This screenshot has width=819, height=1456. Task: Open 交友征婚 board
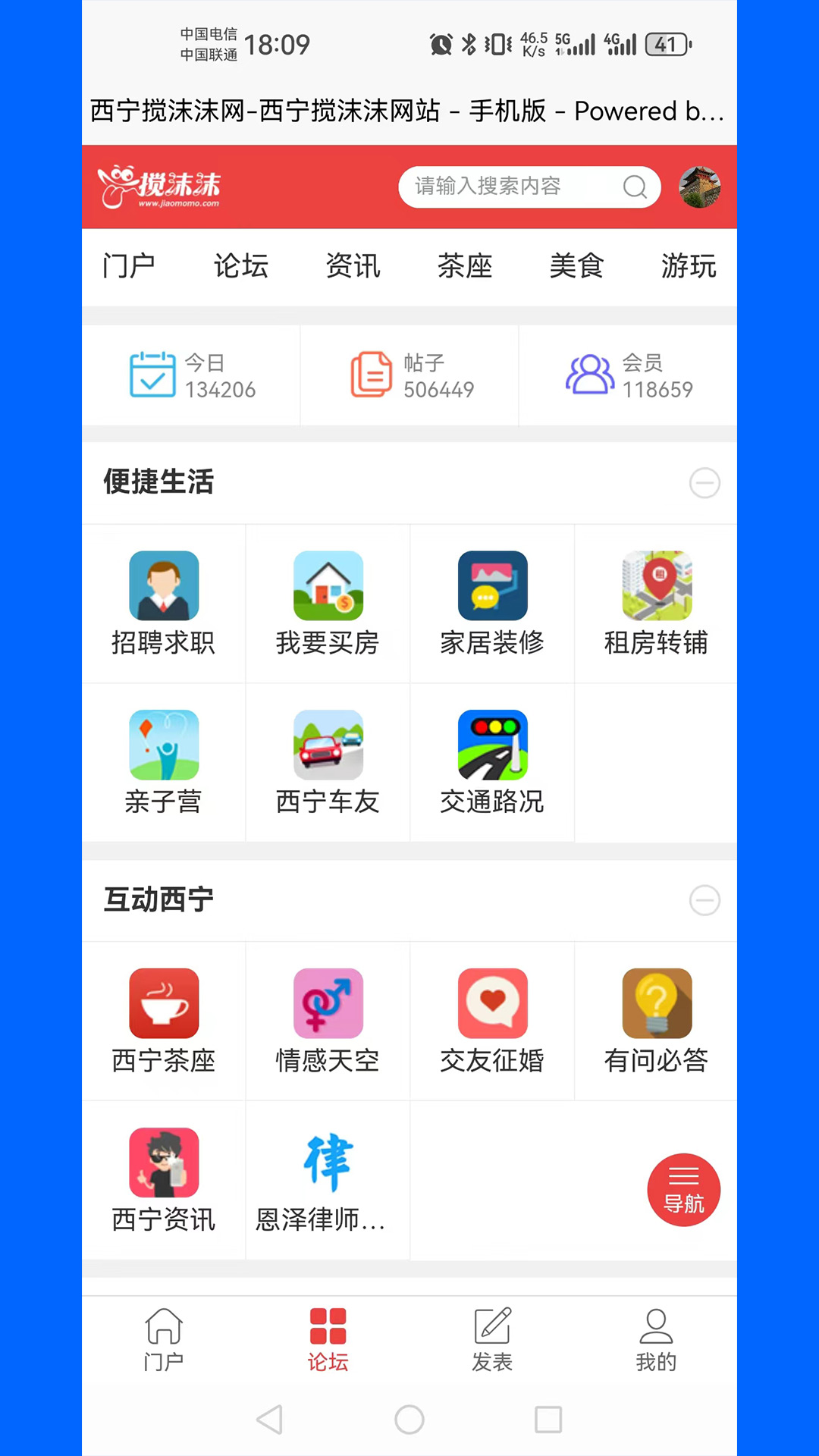pos(492,1021)
